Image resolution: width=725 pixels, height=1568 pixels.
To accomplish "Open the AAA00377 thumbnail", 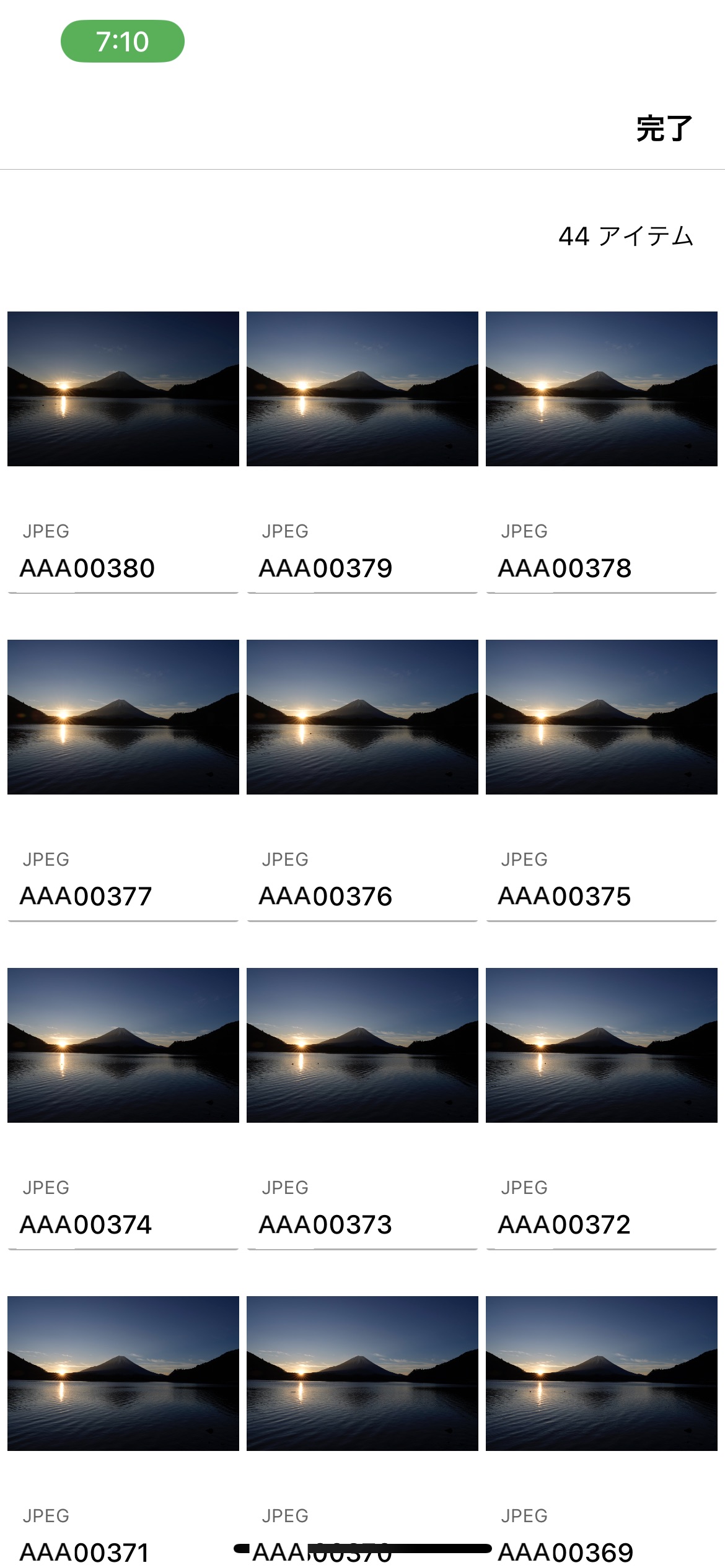I will coord(123,717).
